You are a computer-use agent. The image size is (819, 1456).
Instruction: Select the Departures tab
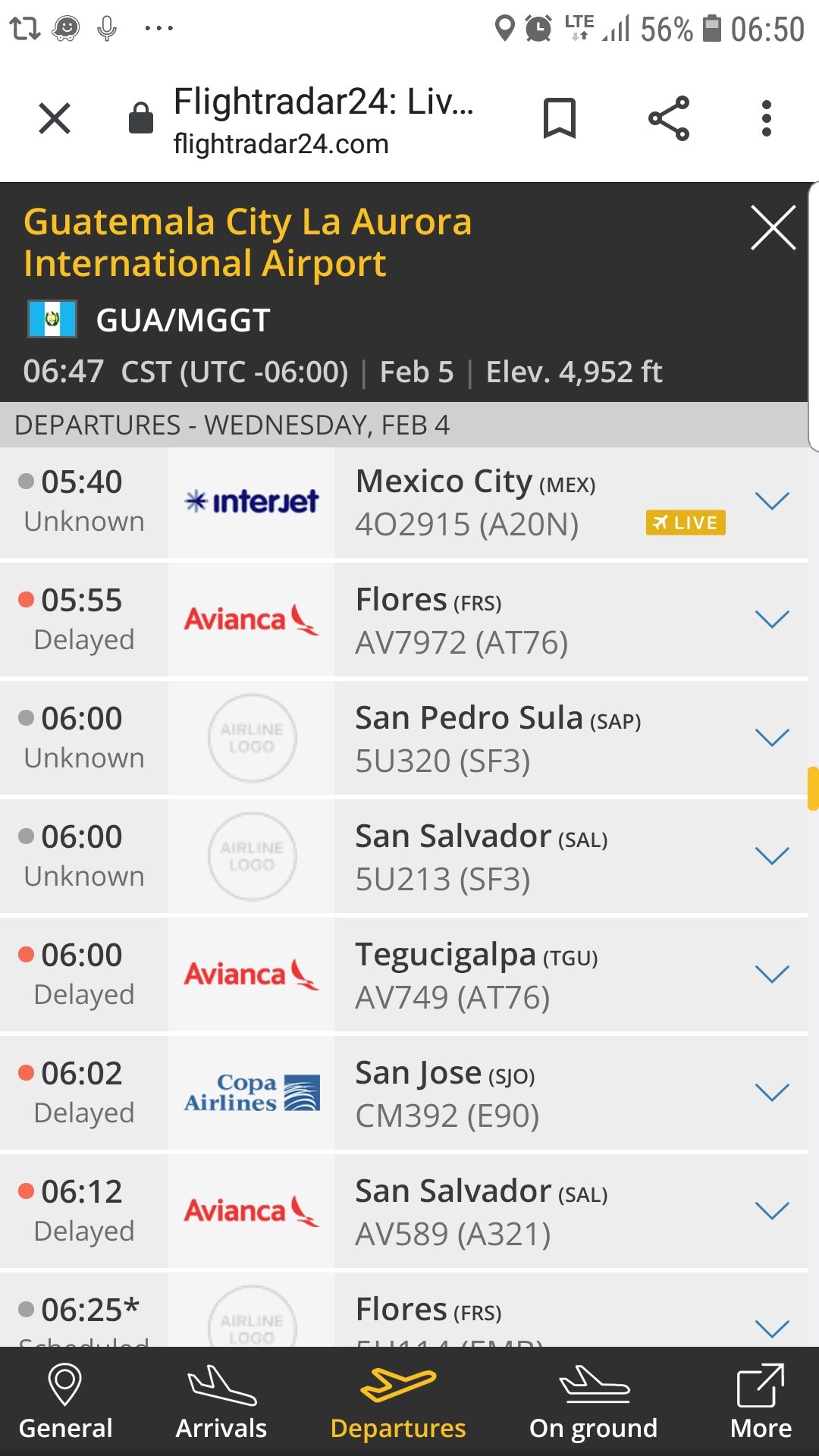pyautogui.click(x=398, y=1402)
